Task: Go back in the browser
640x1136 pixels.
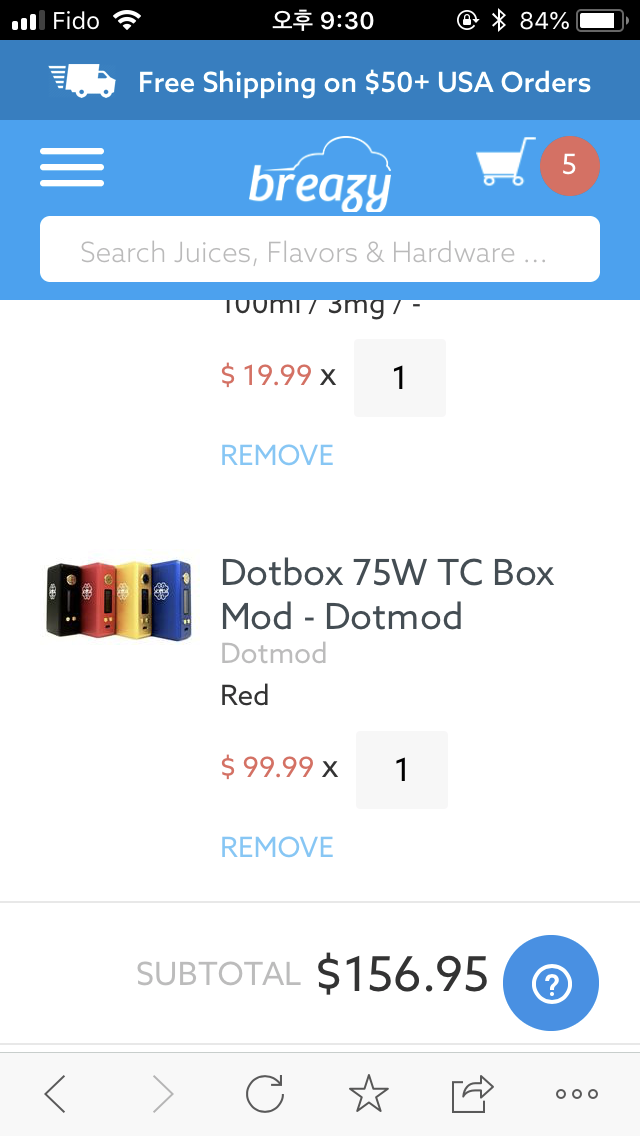Action: (56, 1094)
